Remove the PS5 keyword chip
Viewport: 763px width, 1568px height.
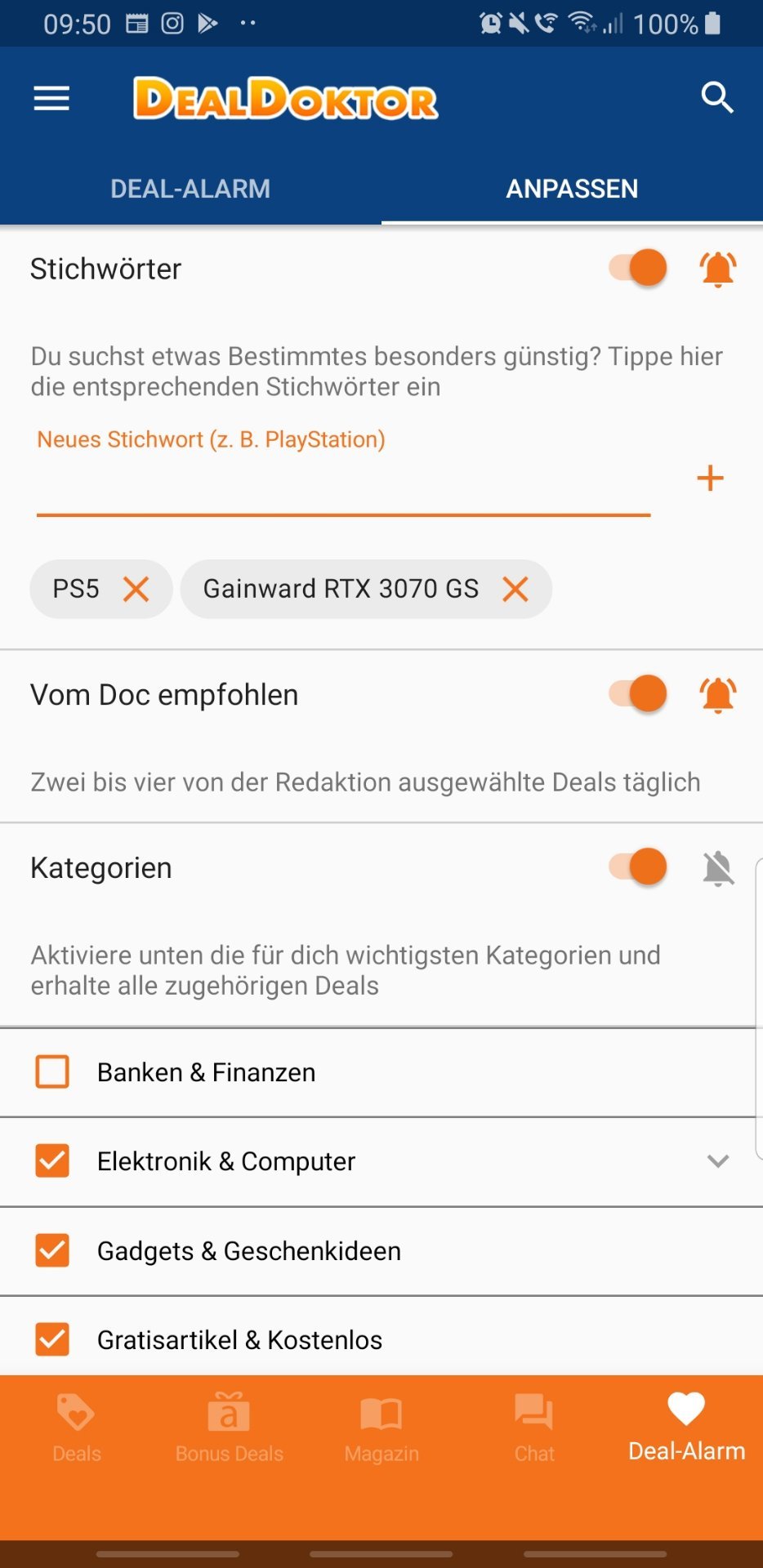point(136,589)
